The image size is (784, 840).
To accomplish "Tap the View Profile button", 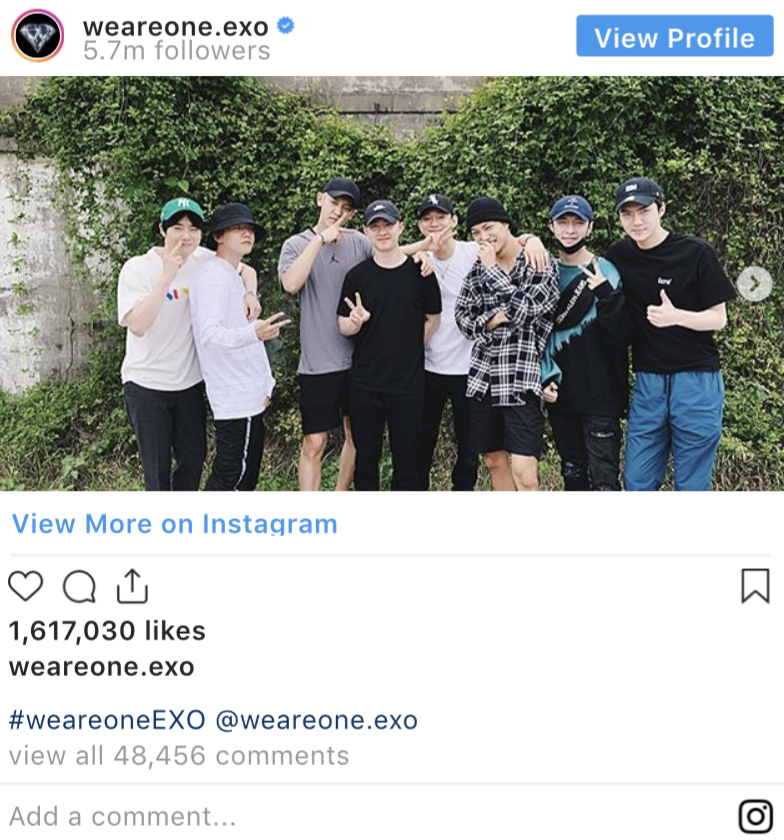I will tap(674, 38).
